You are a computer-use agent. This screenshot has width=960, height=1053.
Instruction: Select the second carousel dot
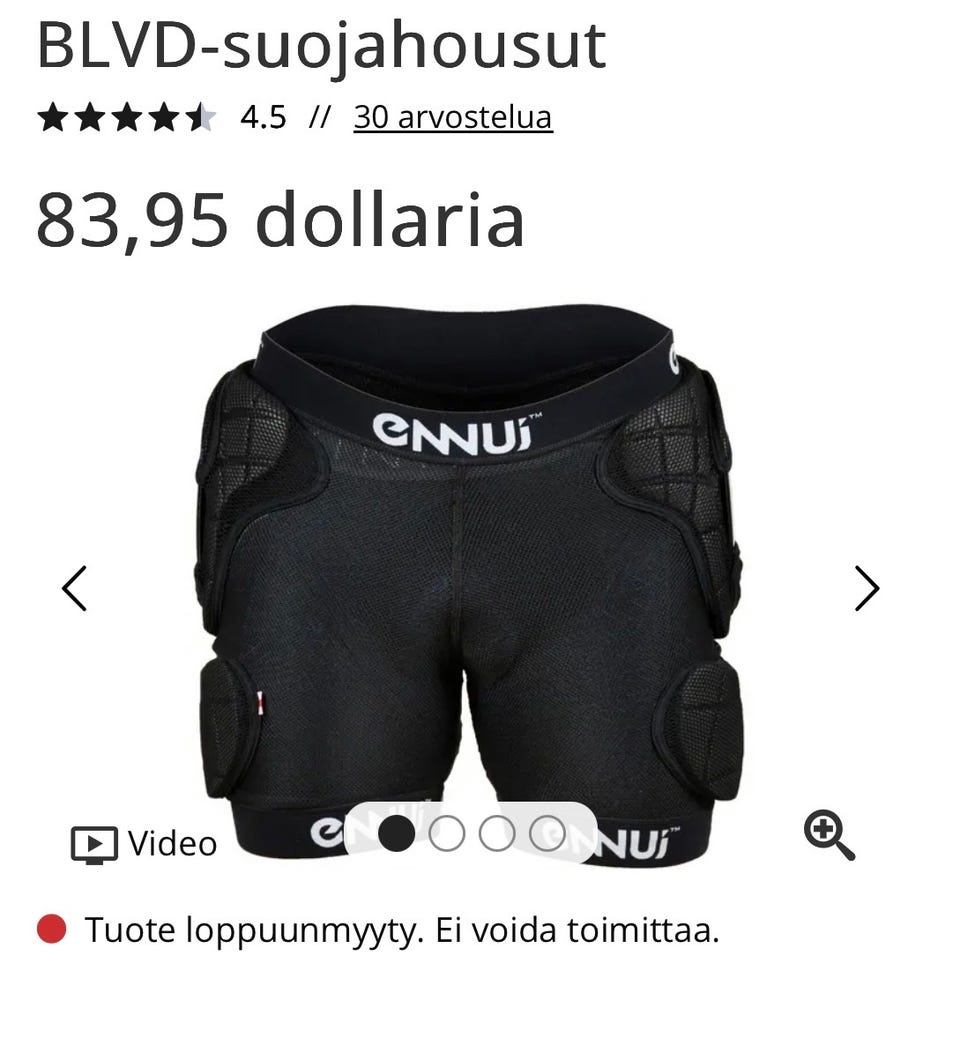[449, 833]
